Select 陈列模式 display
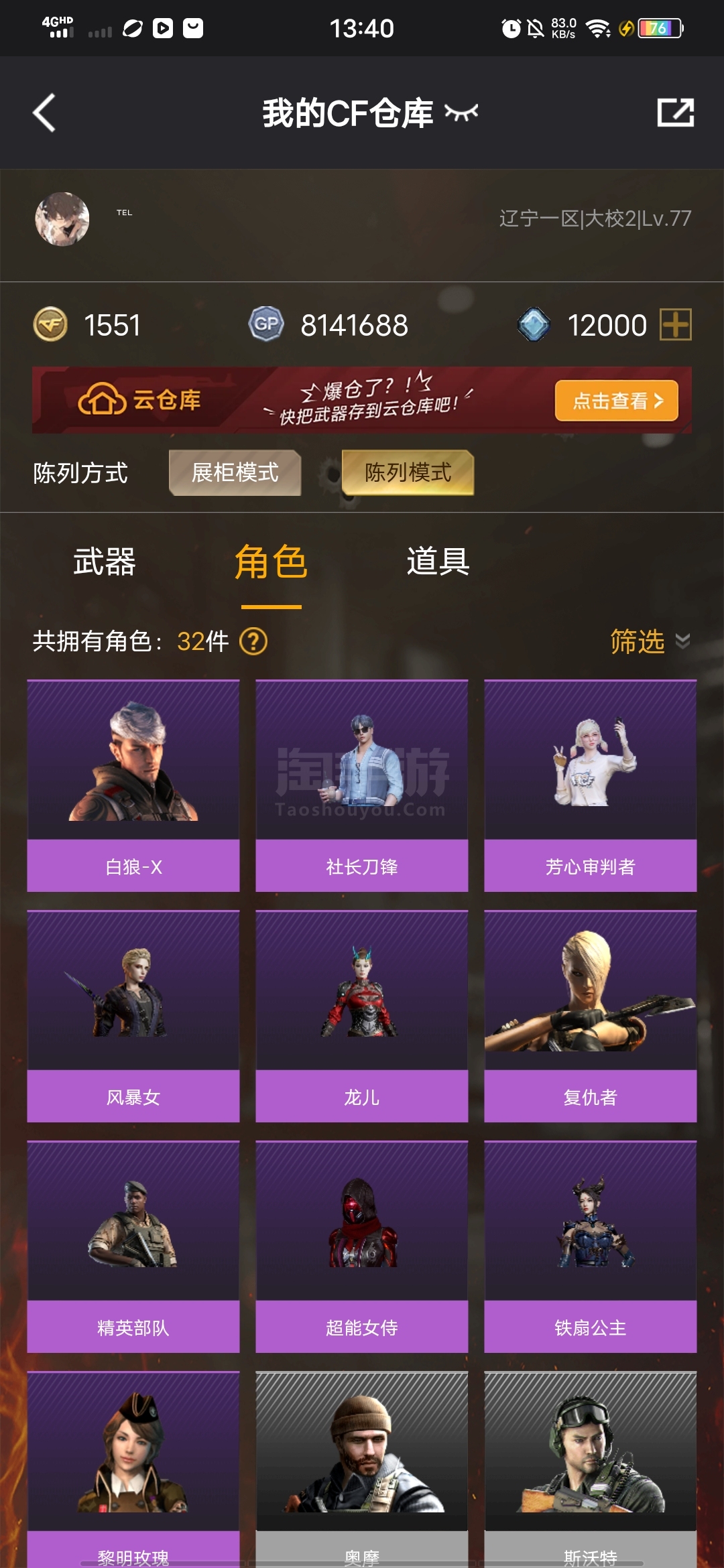 (x=408, y=472)
